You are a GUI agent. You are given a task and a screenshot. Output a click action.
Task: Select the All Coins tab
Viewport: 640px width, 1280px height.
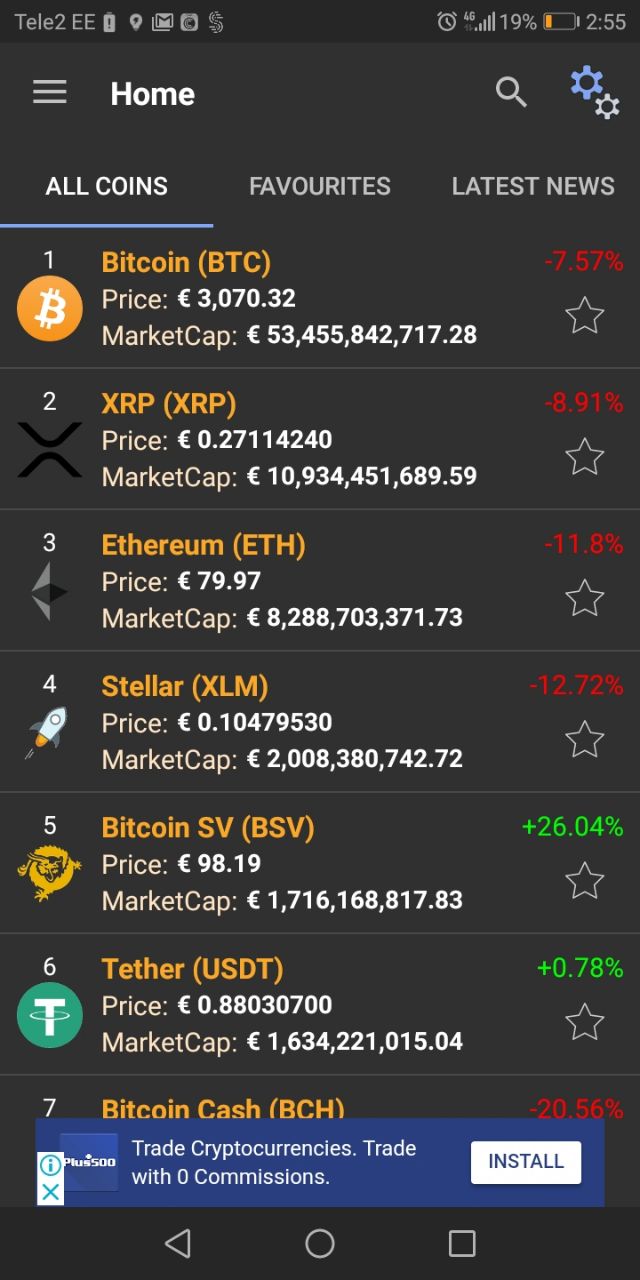point(107,186)
